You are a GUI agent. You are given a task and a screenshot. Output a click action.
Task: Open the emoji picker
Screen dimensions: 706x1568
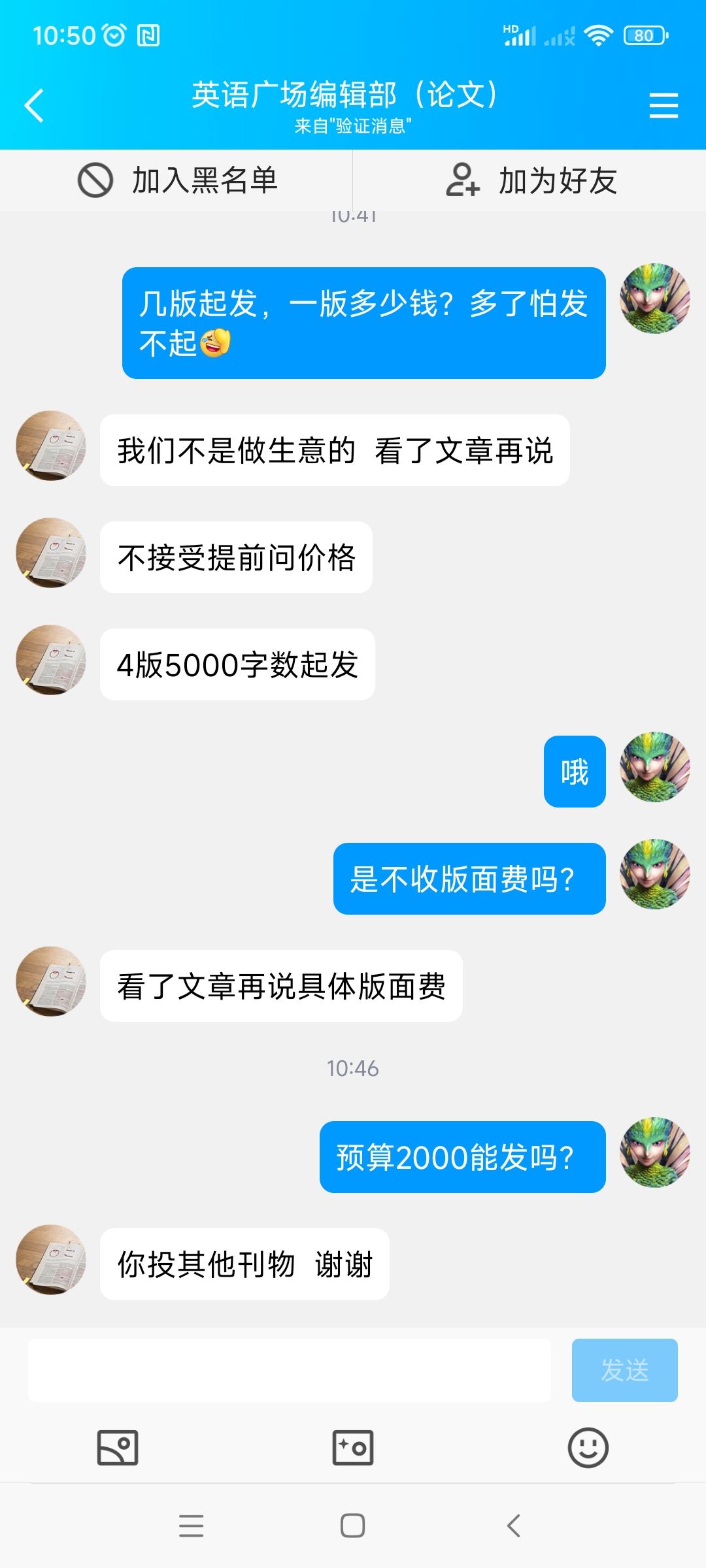[x=588, y=1448]
